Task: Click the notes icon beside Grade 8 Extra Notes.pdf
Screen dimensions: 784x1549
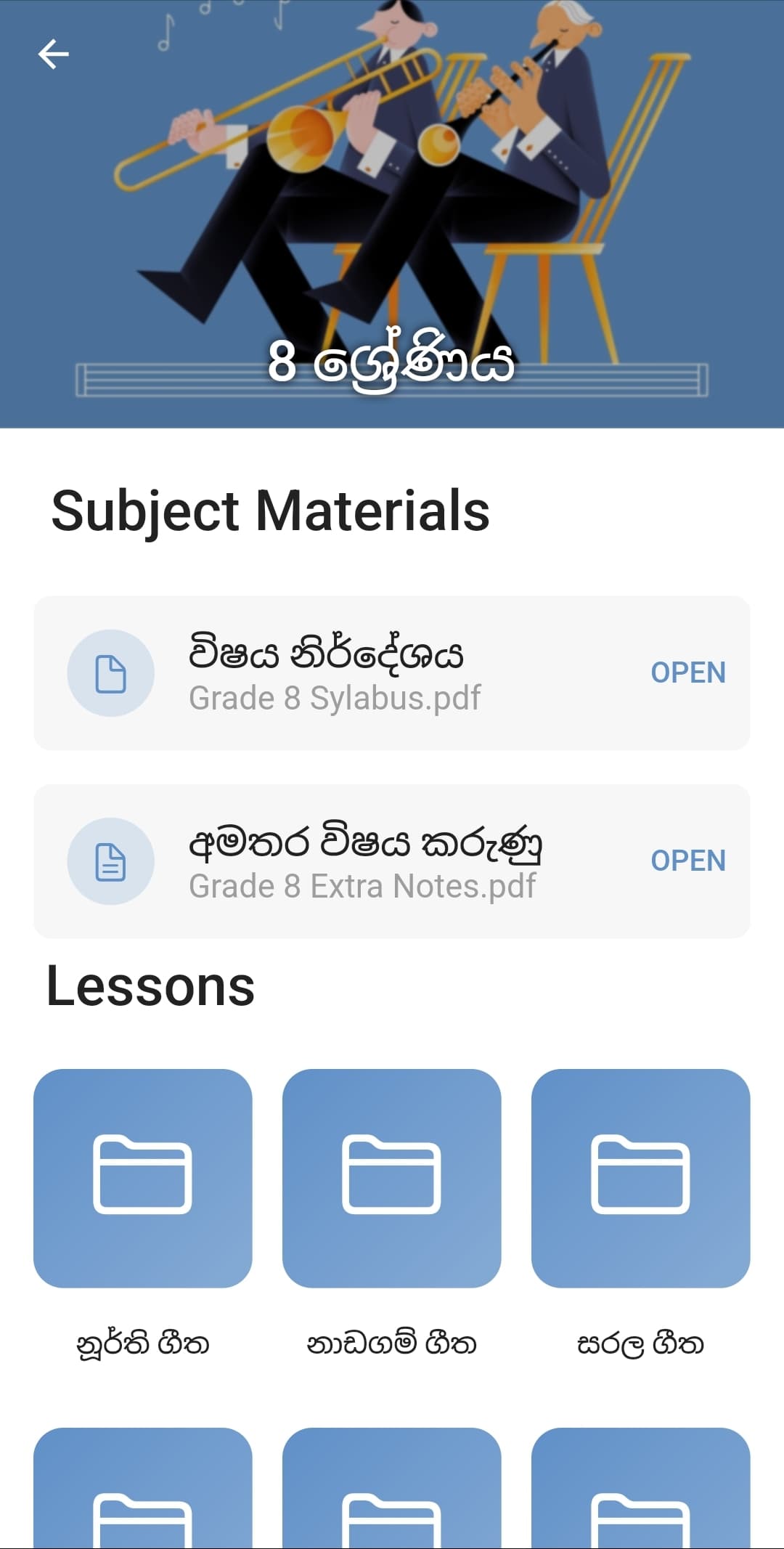Action: pos(111,861)
